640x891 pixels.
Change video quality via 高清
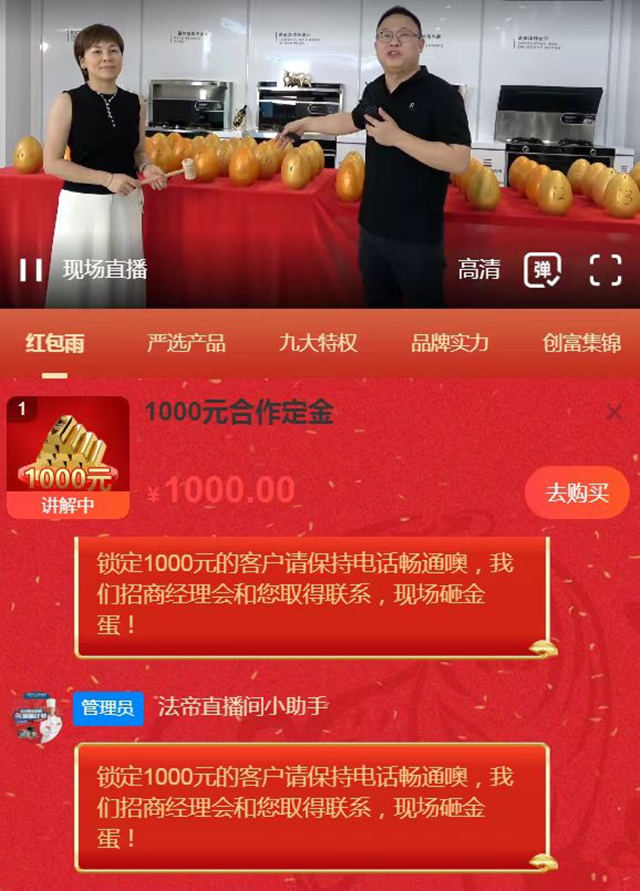[479, 270]
